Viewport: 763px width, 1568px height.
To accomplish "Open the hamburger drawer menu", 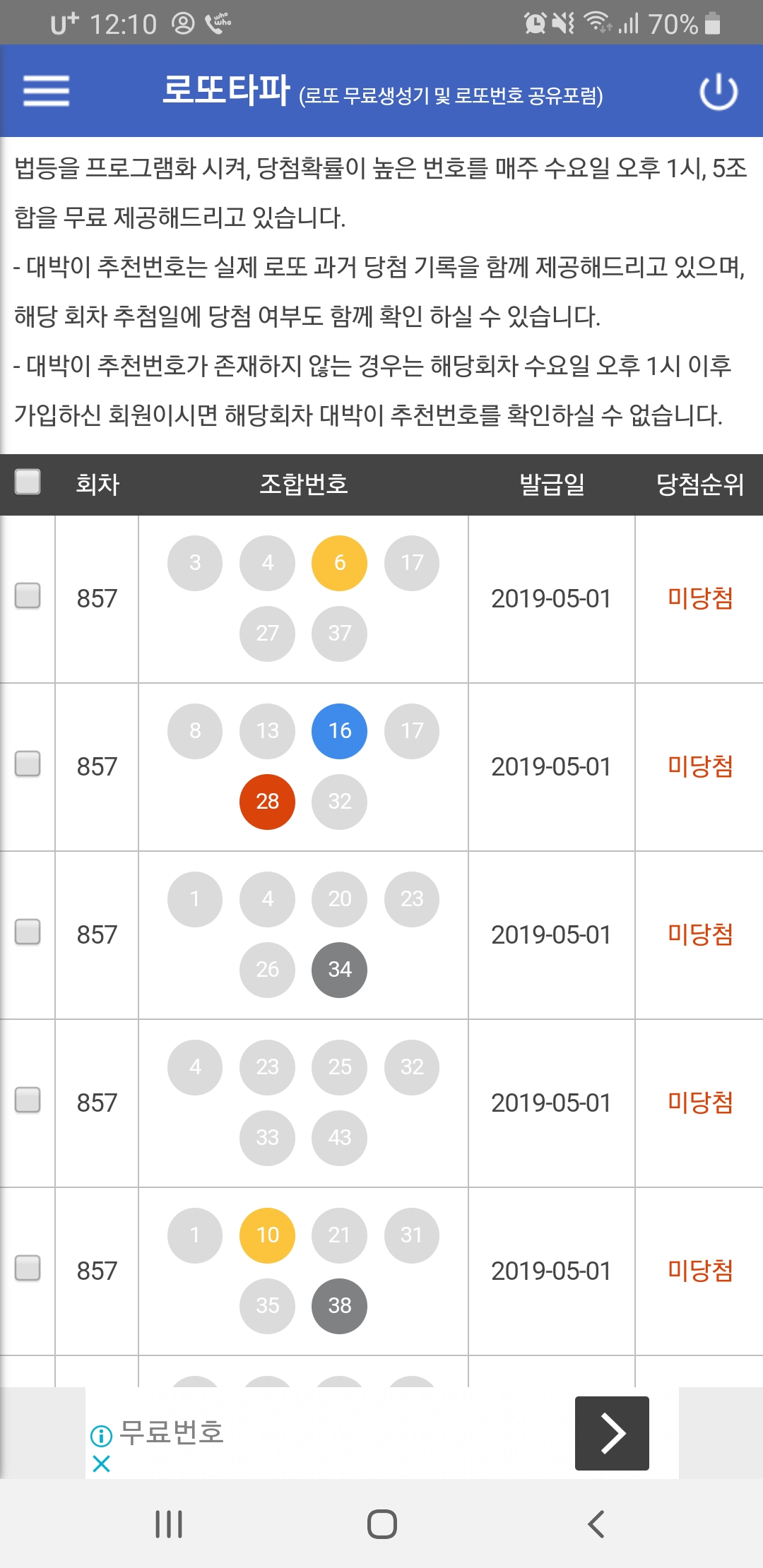I will tap(46, 91).
